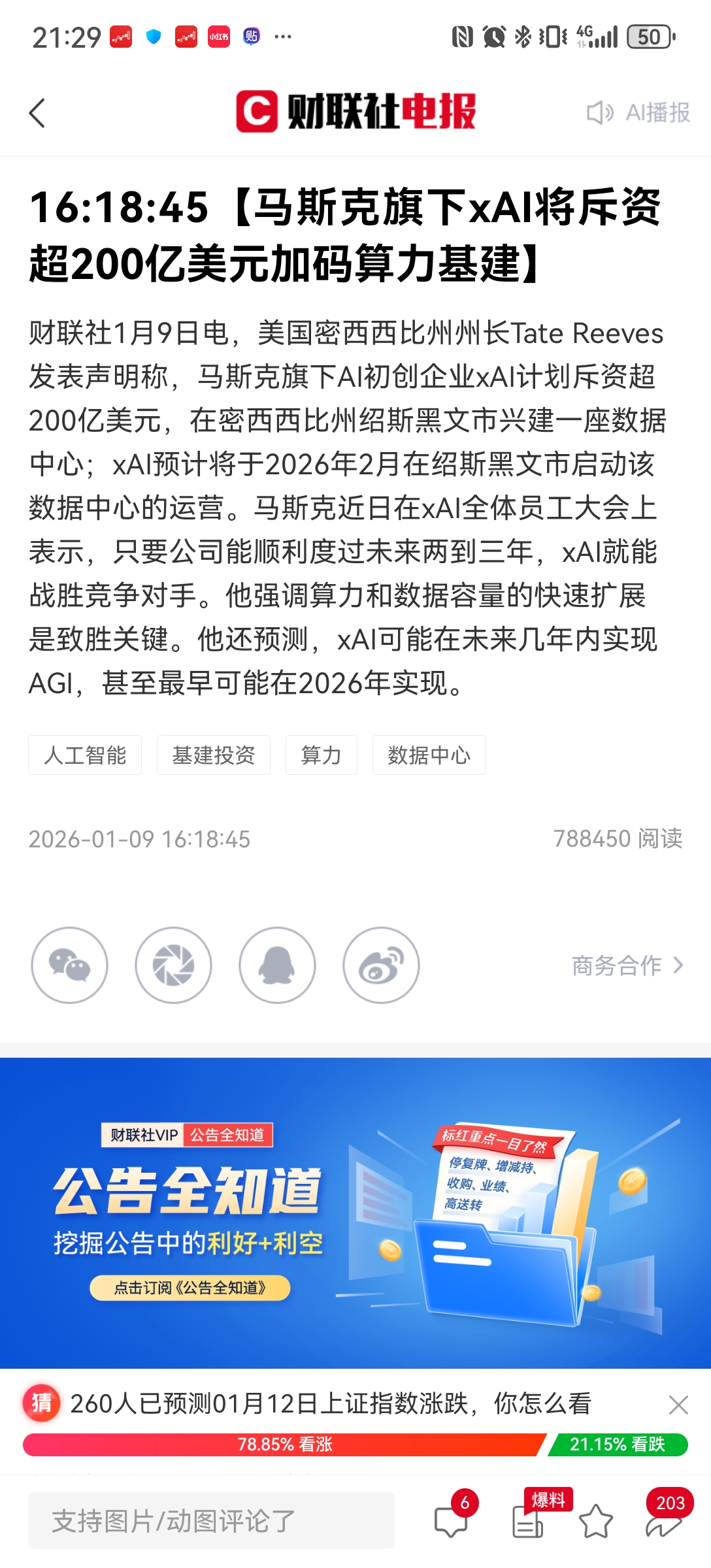Image resolution: width=711 pixels, height=1568 pixels.
Task: Open the share arrow showing 203
Action: pyautogui.click(x=663, y=1521)
